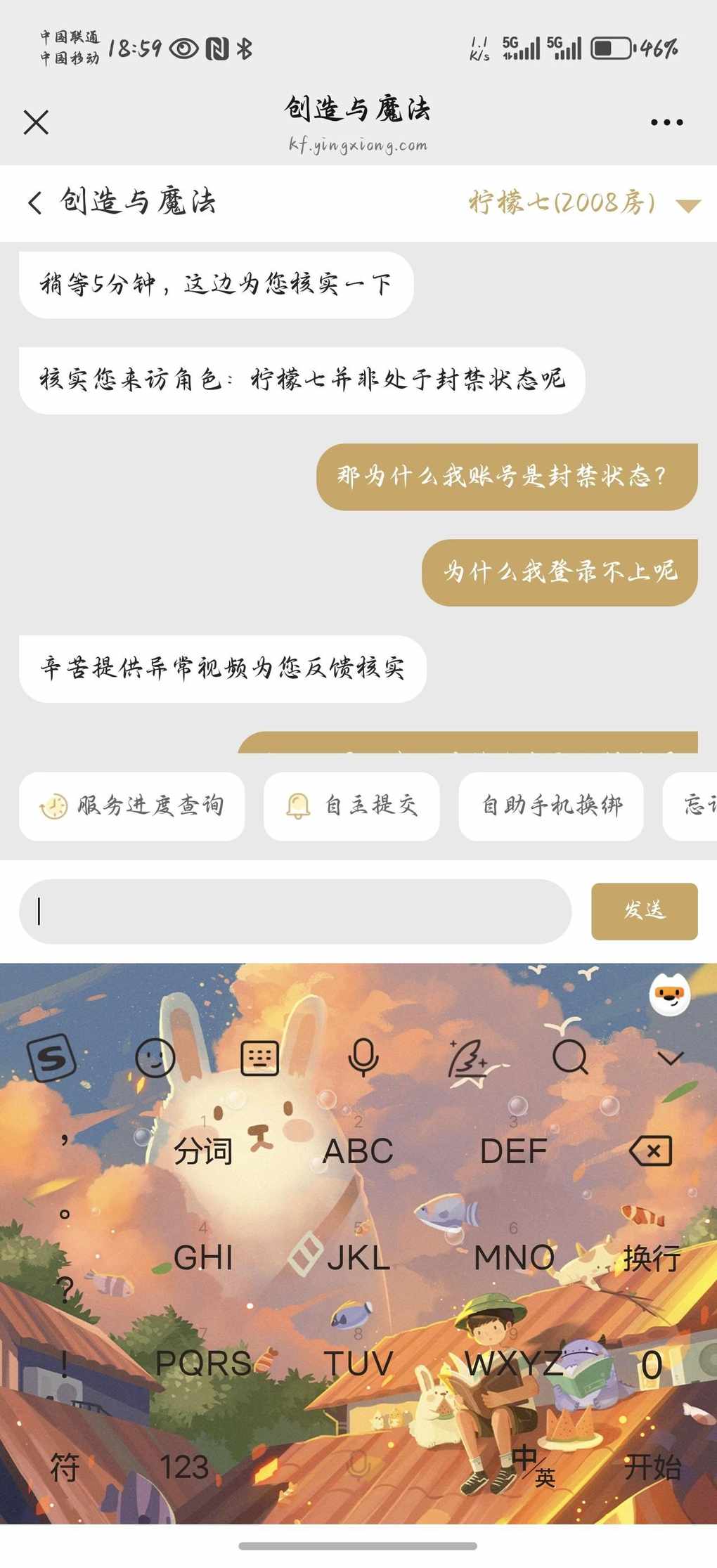Screen dimensions: 717x1568
Task: Switch to the 123 number keypad
Action: click(x=184, y=1467)
